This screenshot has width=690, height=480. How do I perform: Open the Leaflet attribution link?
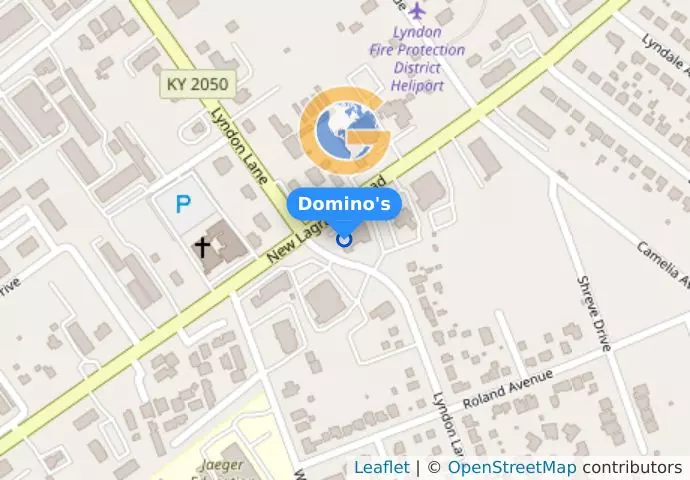381,467
